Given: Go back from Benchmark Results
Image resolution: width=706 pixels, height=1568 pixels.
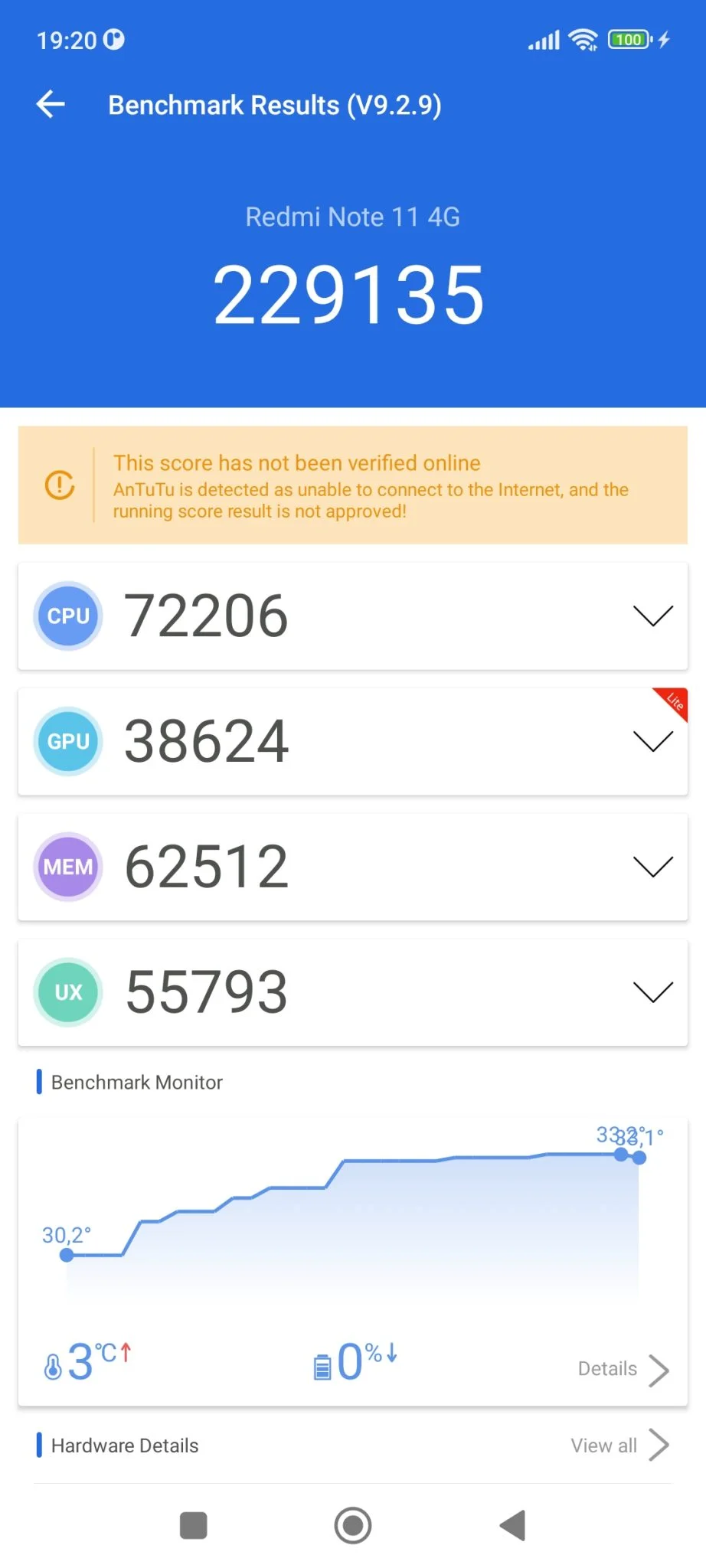Looking at the screenshot, I should (x=51, y=105).
